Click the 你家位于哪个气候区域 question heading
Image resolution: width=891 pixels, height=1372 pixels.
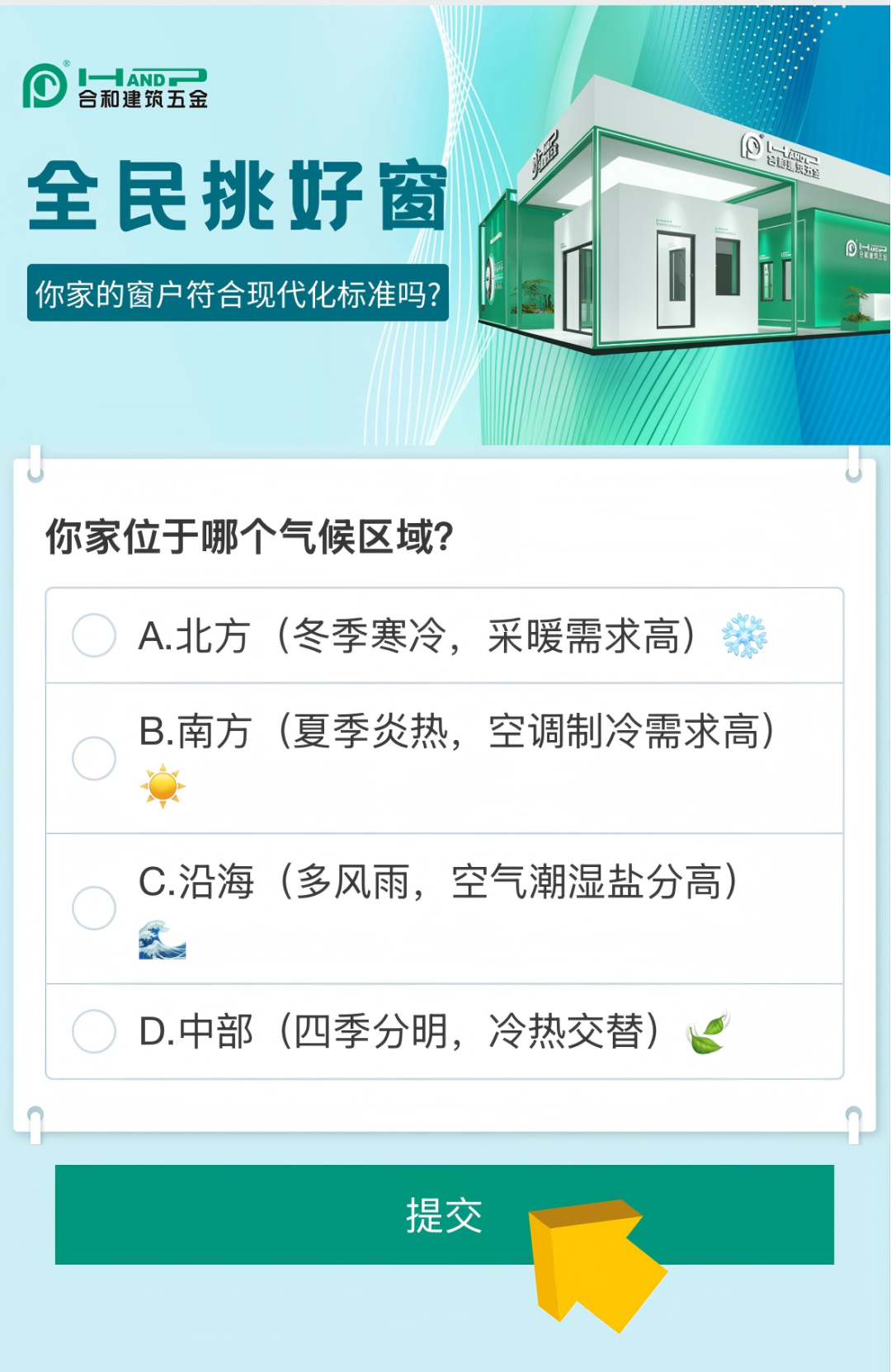coord(247,536)
